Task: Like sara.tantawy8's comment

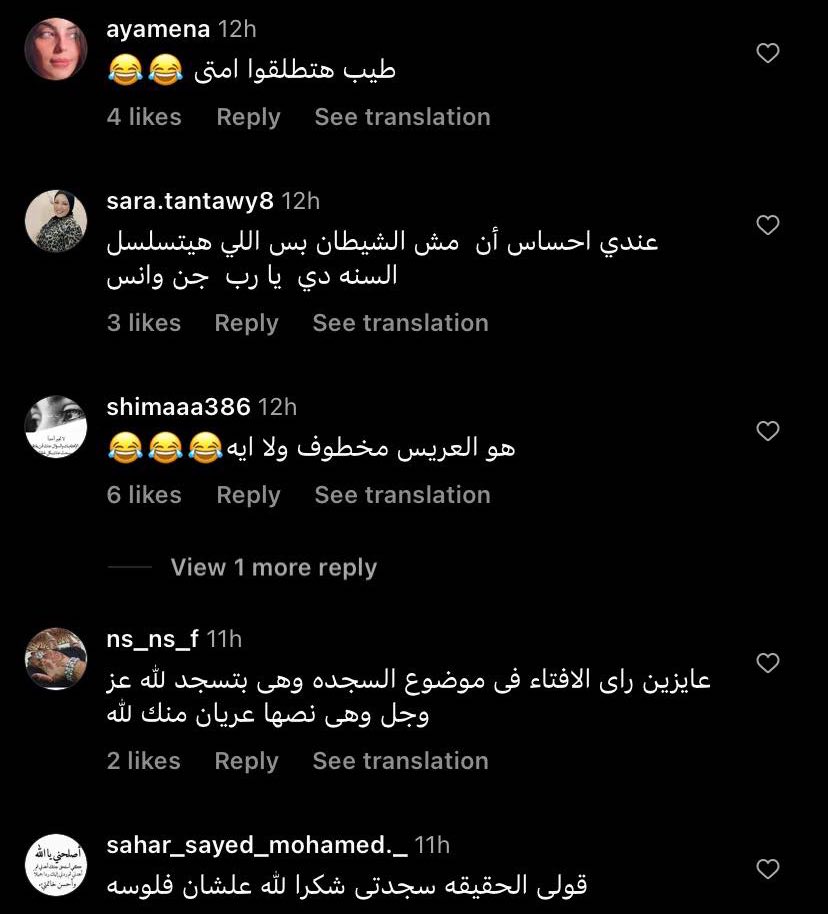Action: 768,225
